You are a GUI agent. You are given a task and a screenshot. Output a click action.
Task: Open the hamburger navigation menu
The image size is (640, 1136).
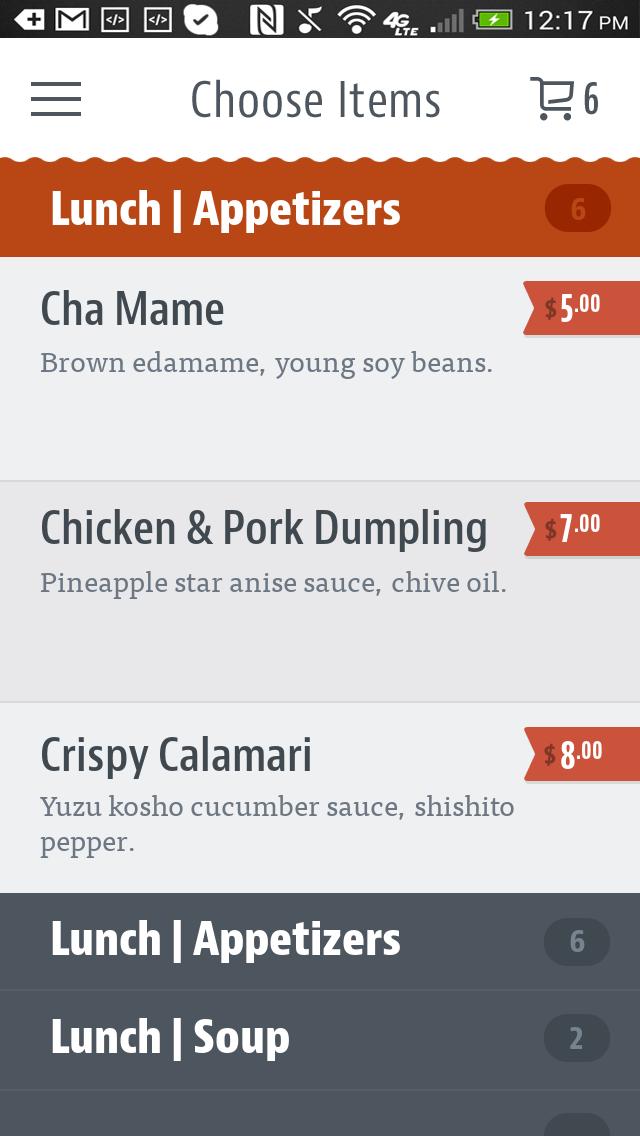(56, 99)
